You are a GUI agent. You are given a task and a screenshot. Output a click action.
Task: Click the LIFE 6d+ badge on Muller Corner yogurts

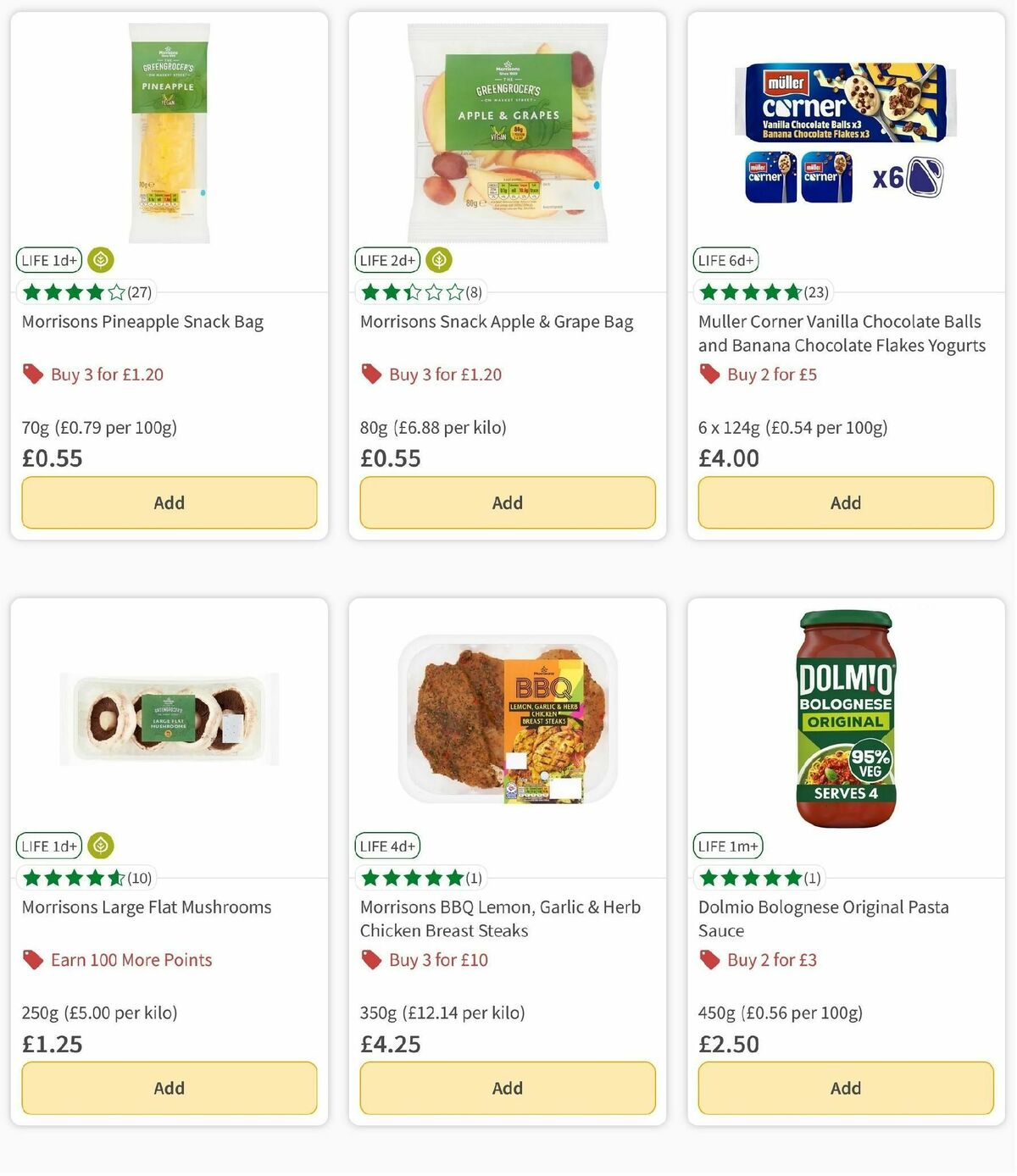(x=725, y=260)
